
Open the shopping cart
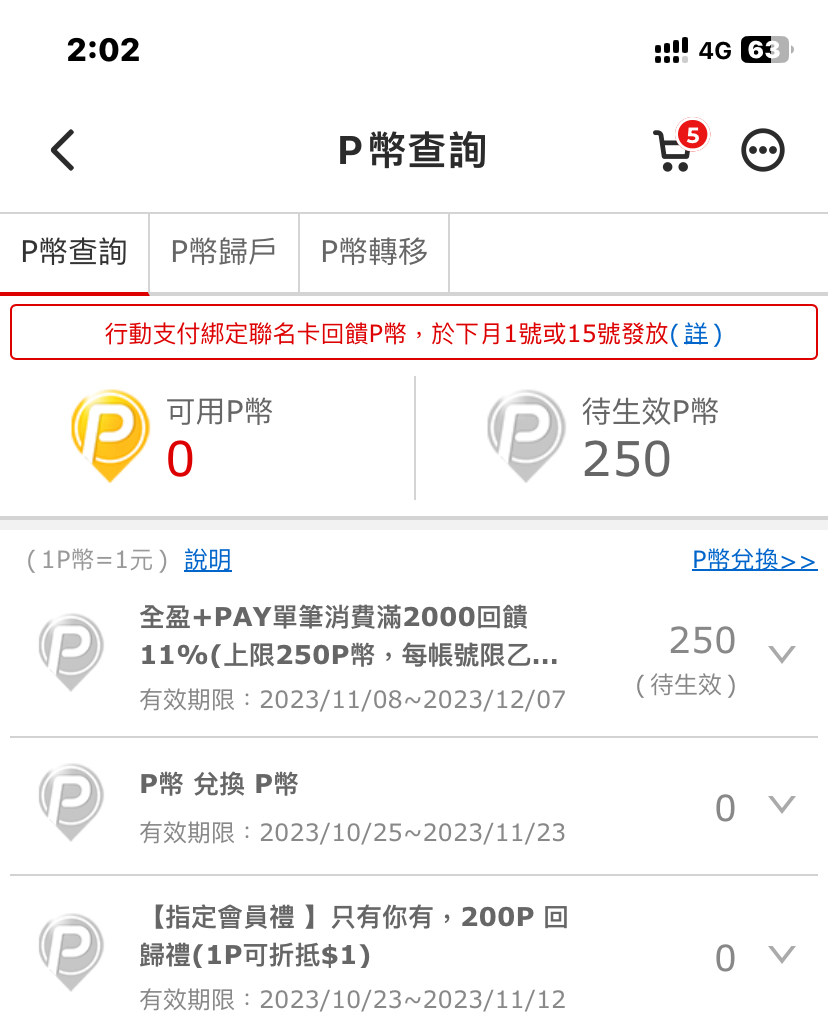675,151
